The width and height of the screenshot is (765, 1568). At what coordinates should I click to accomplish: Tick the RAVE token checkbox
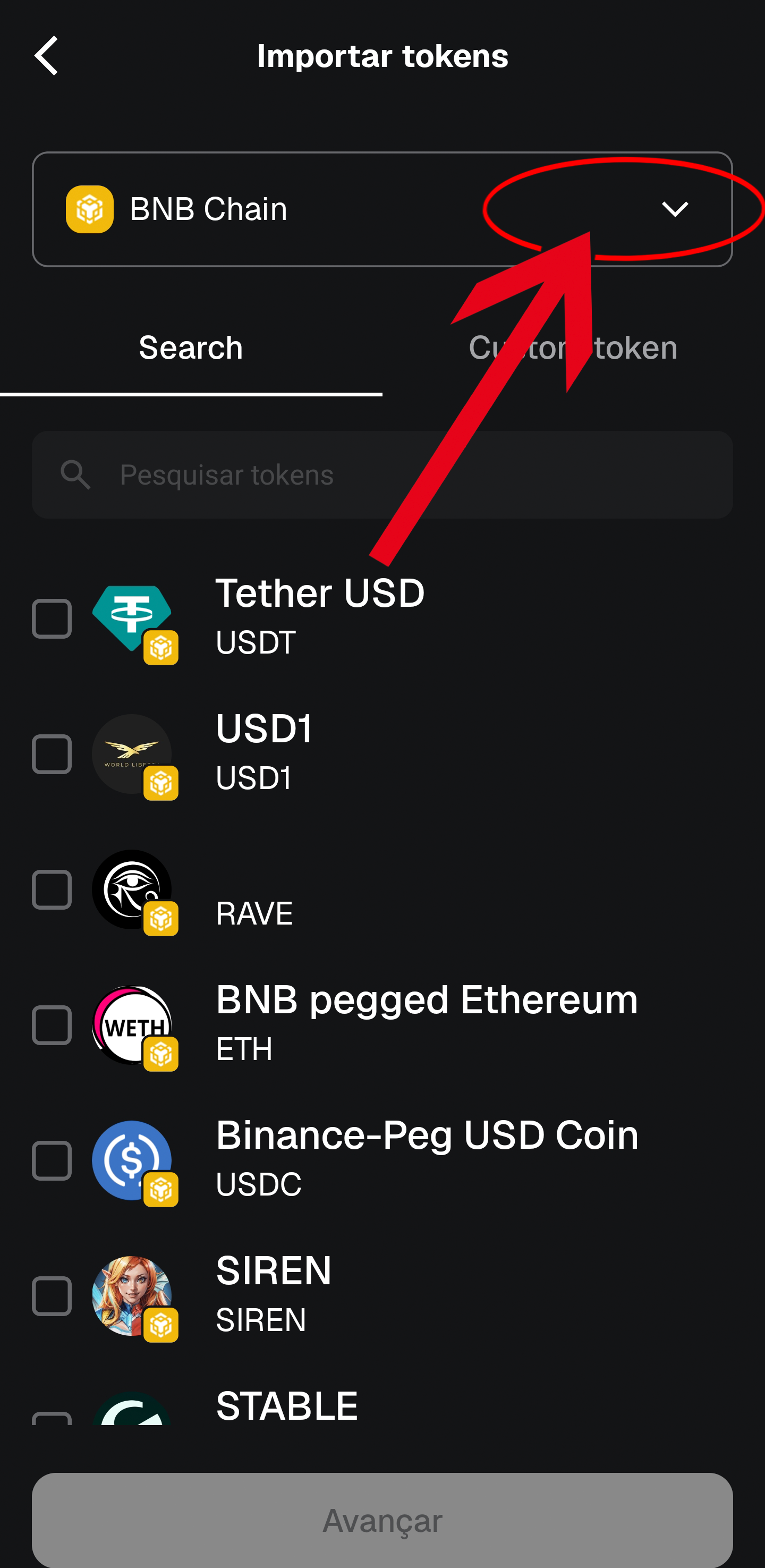(52, 890)
